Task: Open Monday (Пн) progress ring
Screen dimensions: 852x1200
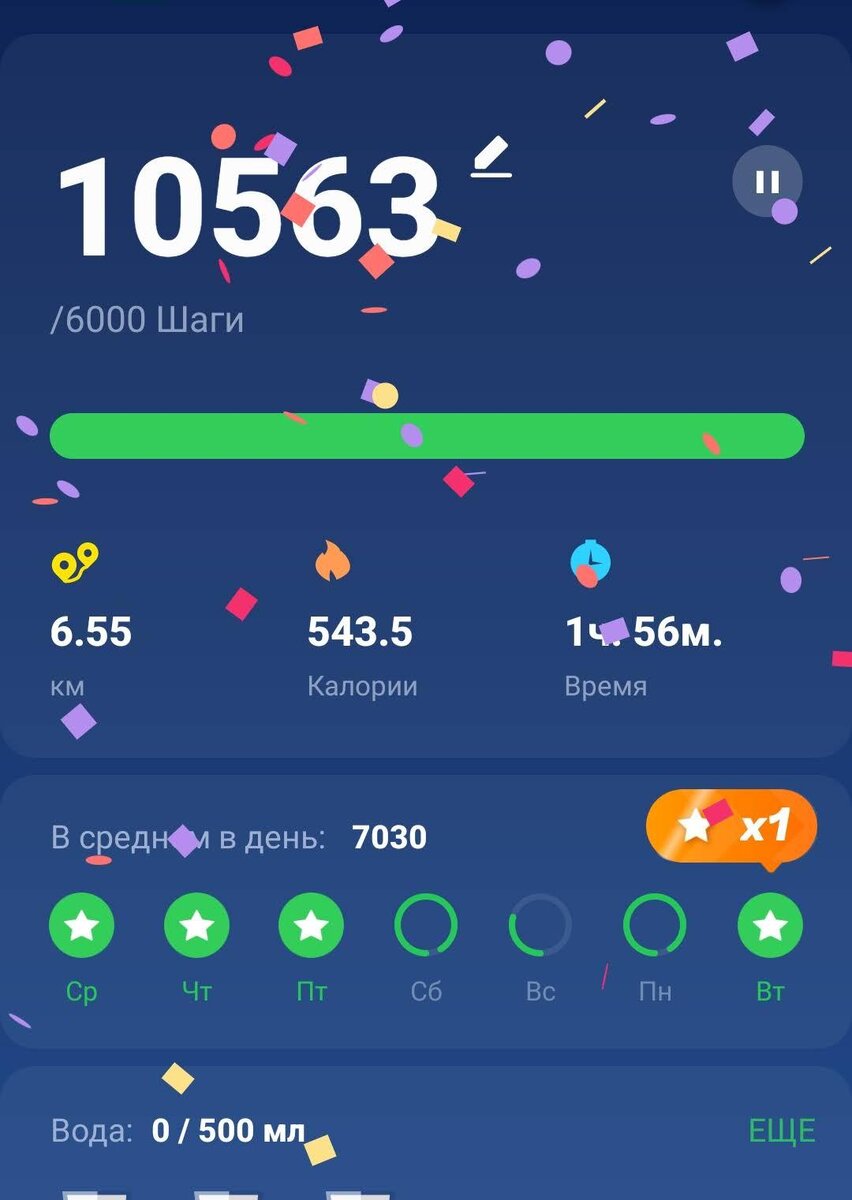Action: [655, 926]
